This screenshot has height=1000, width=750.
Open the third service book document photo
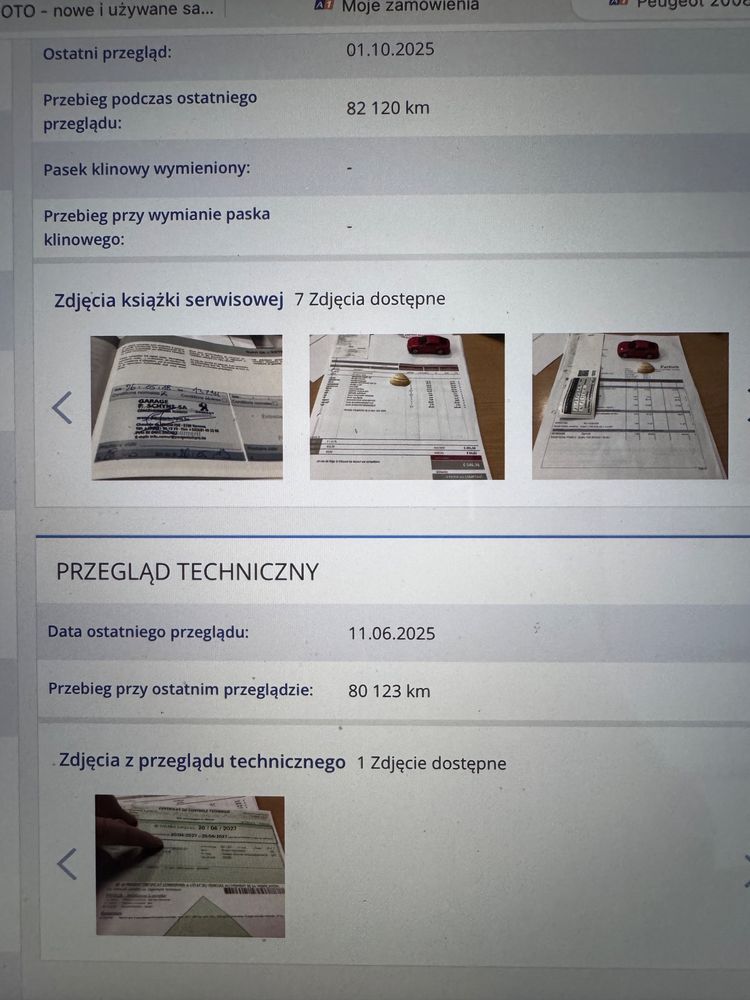click(630, 406)
